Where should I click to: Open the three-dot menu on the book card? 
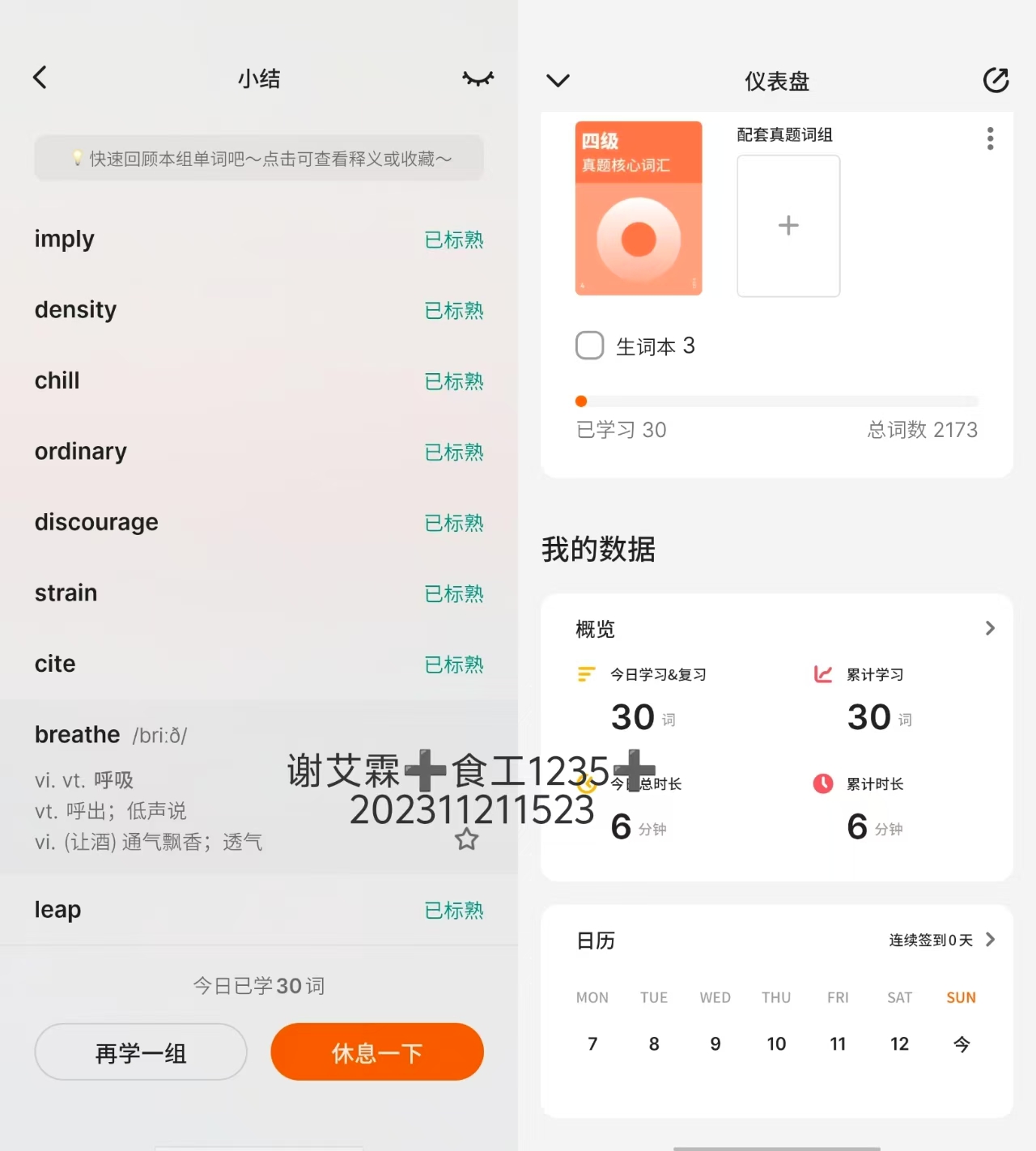point(990,138)
